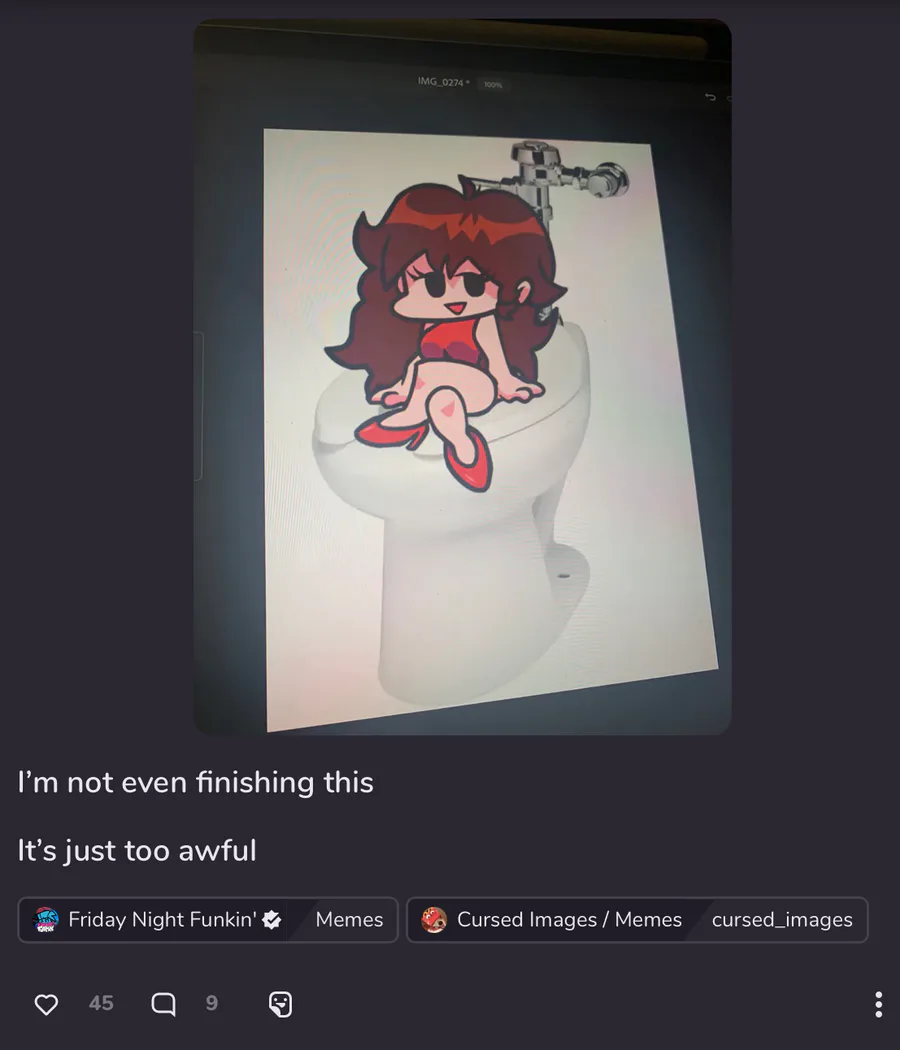900x1050 pixels.
Task: Open the Friday Night Funkin' community
Action: tap(157, 919)
